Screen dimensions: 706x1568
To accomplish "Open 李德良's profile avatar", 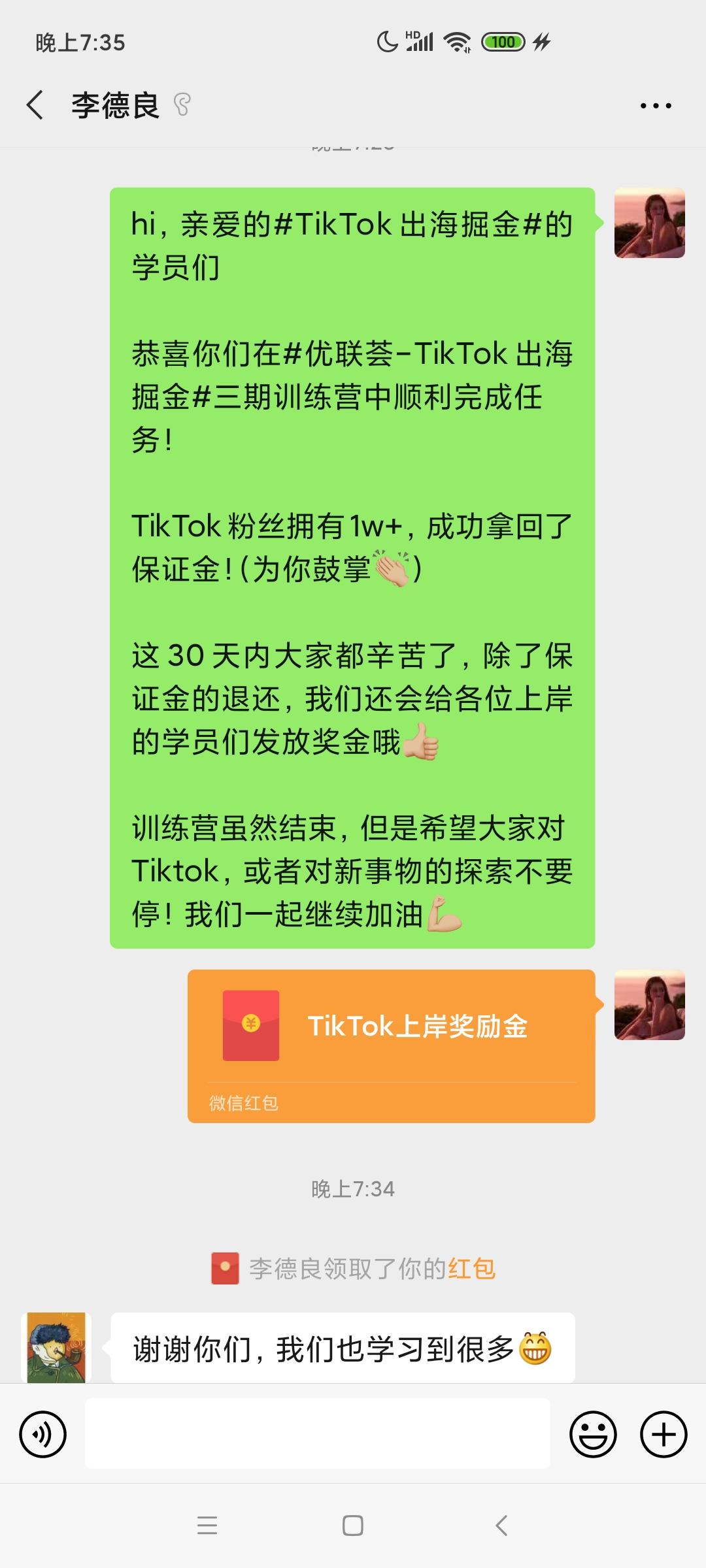I will [56, 1347].
